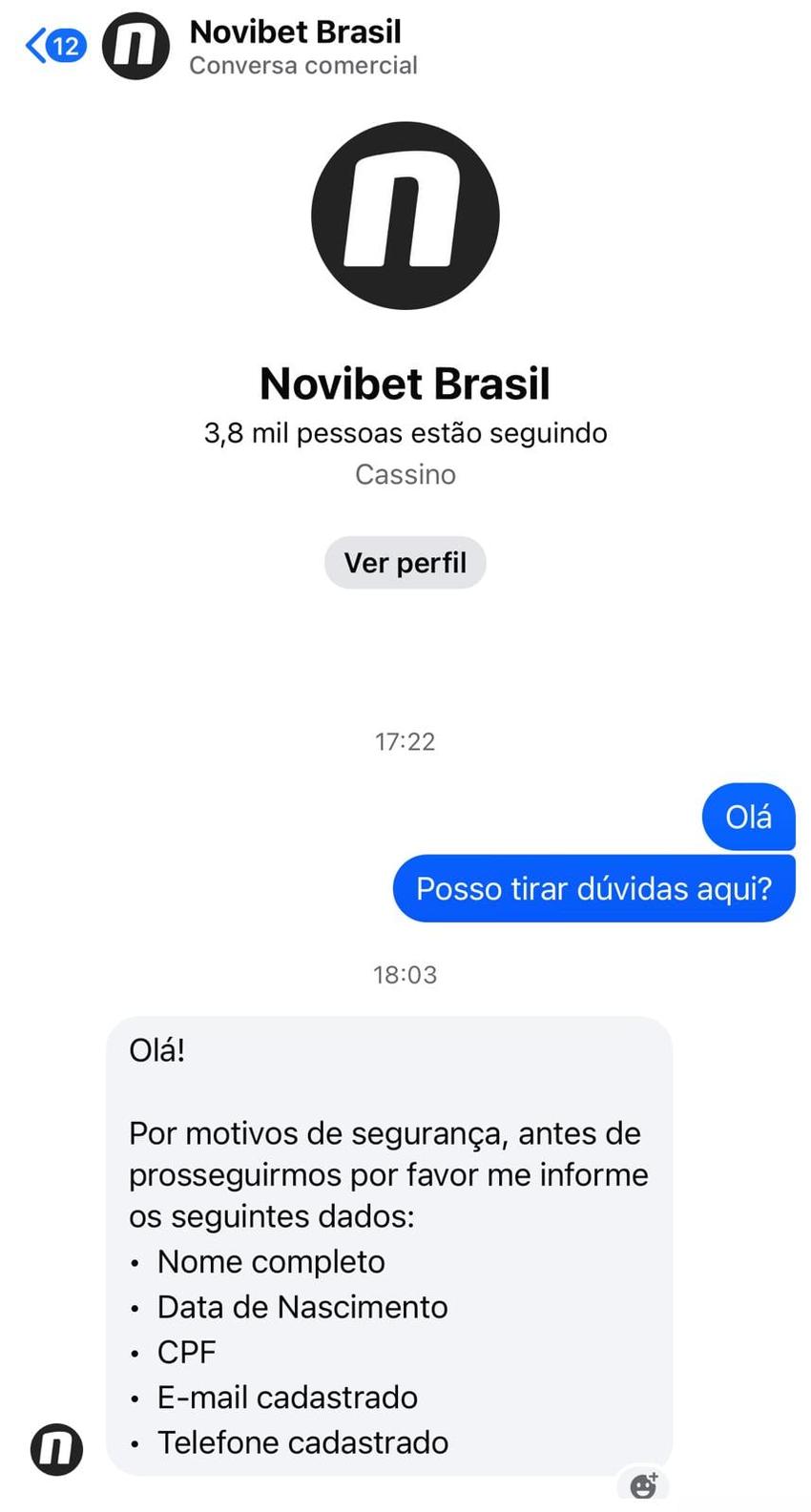Image resolution: width=811 pixels, height=1512 pixels.
Task: Select the Olá sent message bubble
Action: (x=748, y=817)
